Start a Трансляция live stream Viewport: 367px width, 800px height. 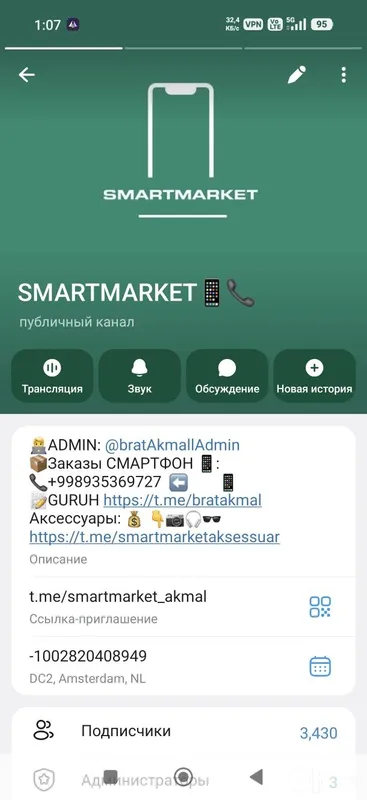click(x=52, y=376)
